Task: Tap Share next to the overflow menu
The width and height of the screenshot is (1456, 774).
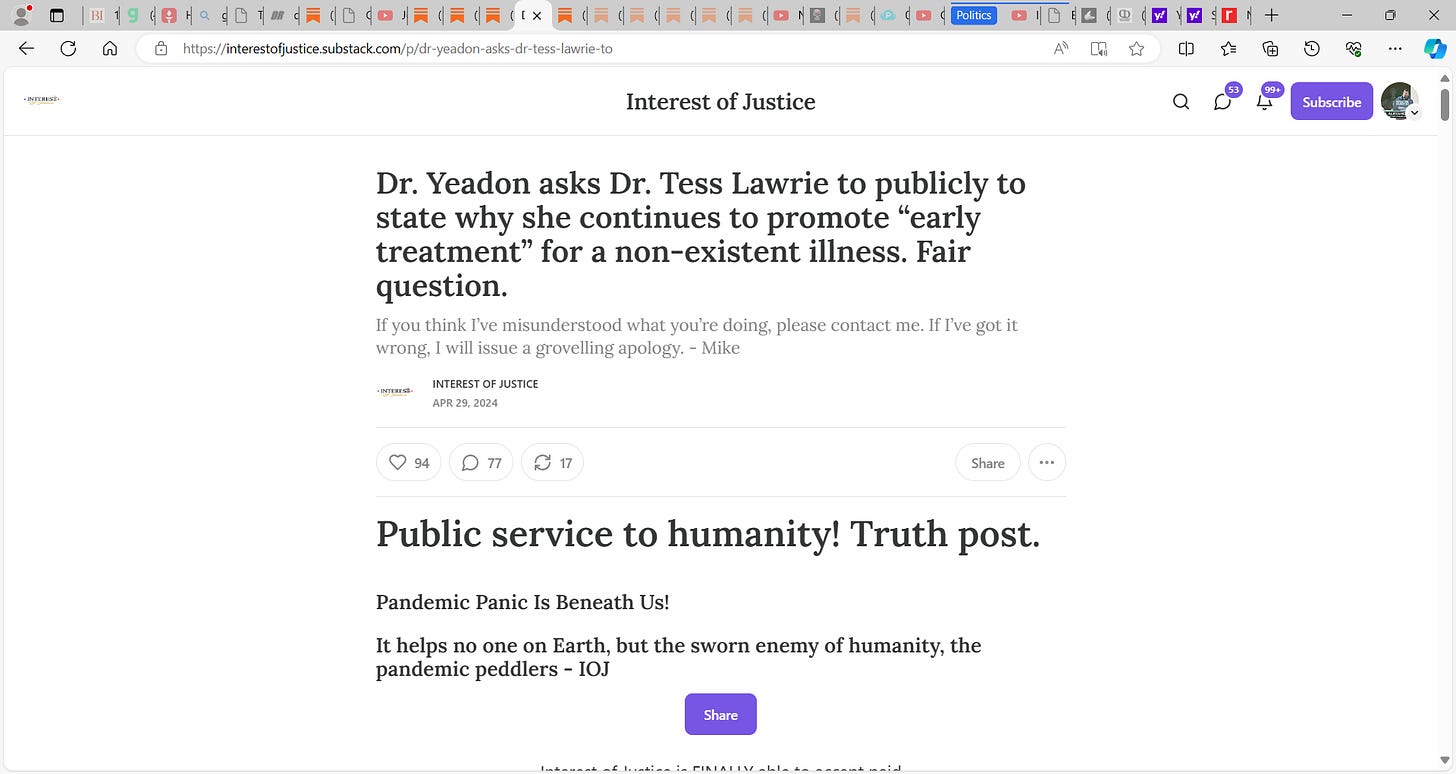Action: (987, 463)
